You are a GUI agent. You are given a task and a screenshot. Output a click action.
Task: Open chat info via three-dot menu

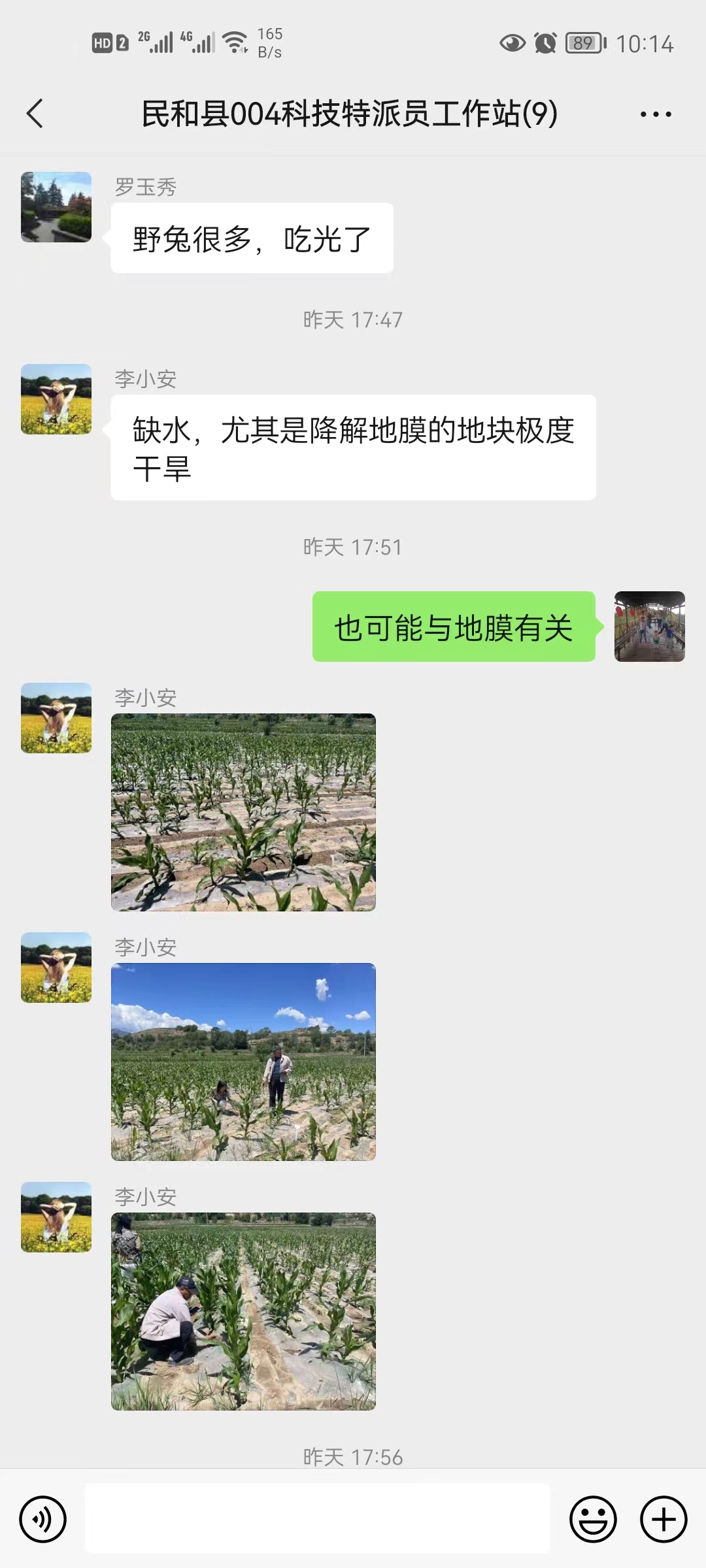(656, 114)
